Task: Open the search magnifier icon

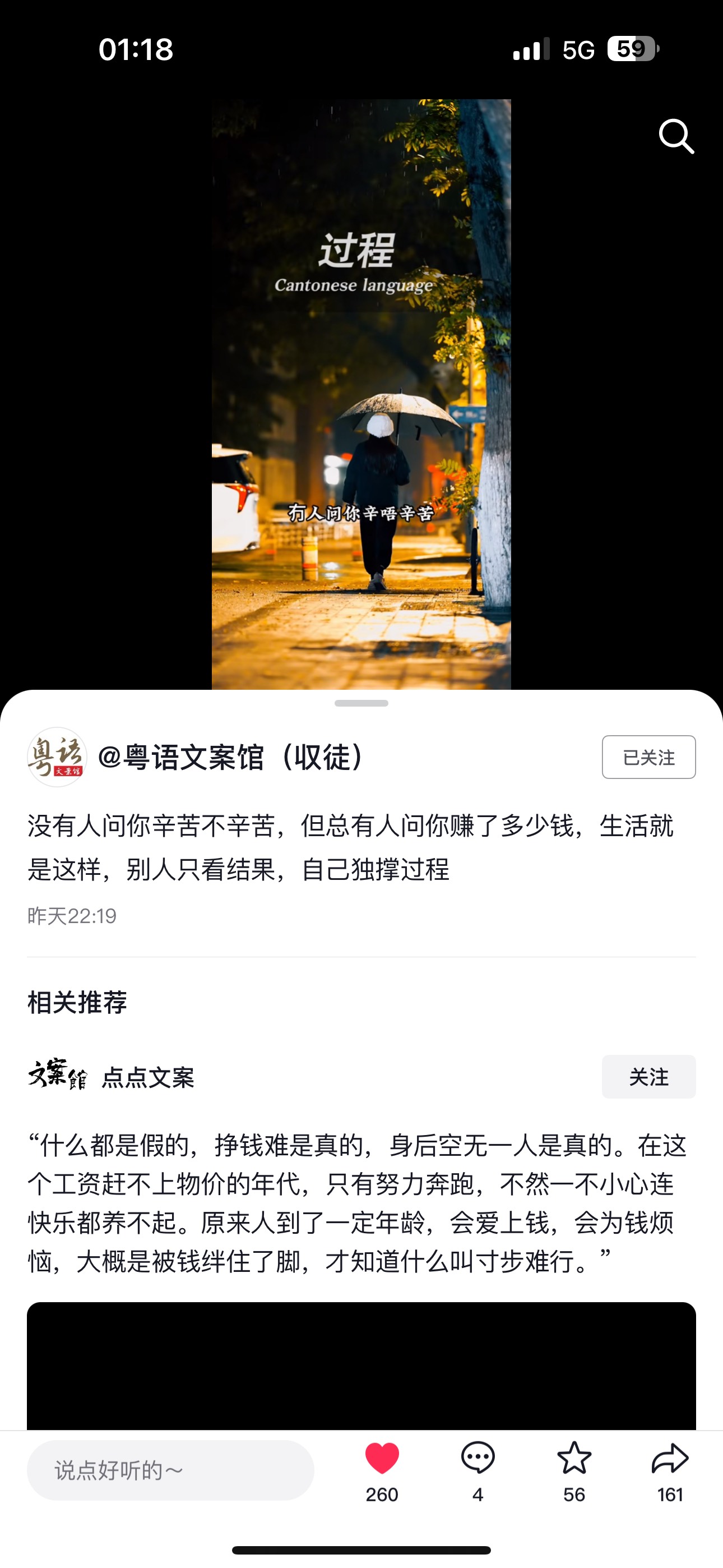Action: (676, 136)
